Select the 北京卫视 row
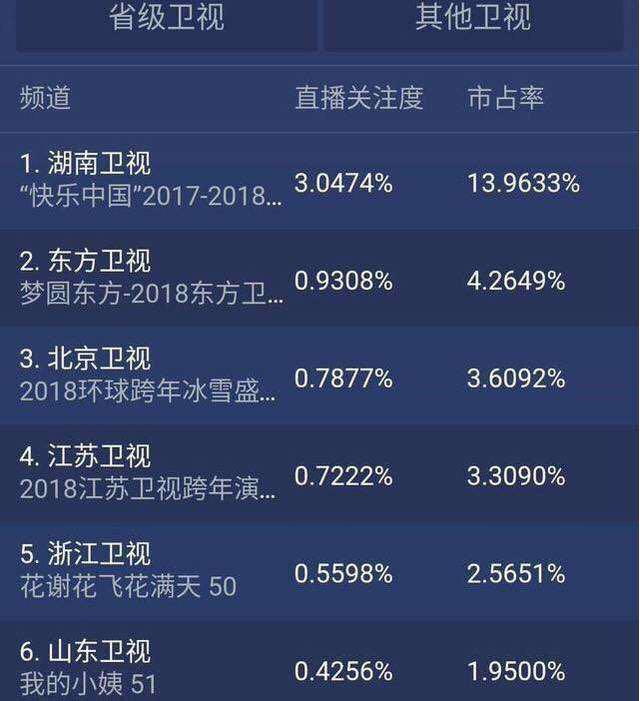 (320, 376)
